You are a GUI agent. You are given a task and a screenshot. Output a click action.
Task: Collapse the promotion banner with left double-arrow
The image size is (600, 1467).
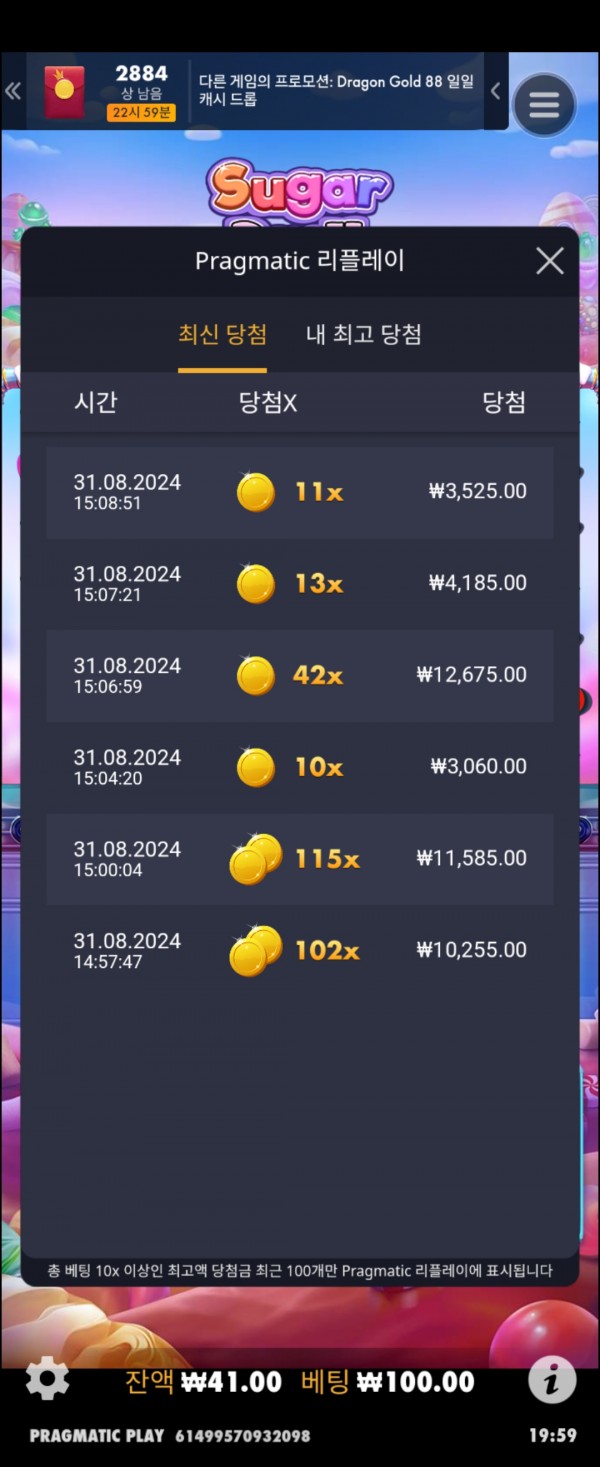point(13,92)
